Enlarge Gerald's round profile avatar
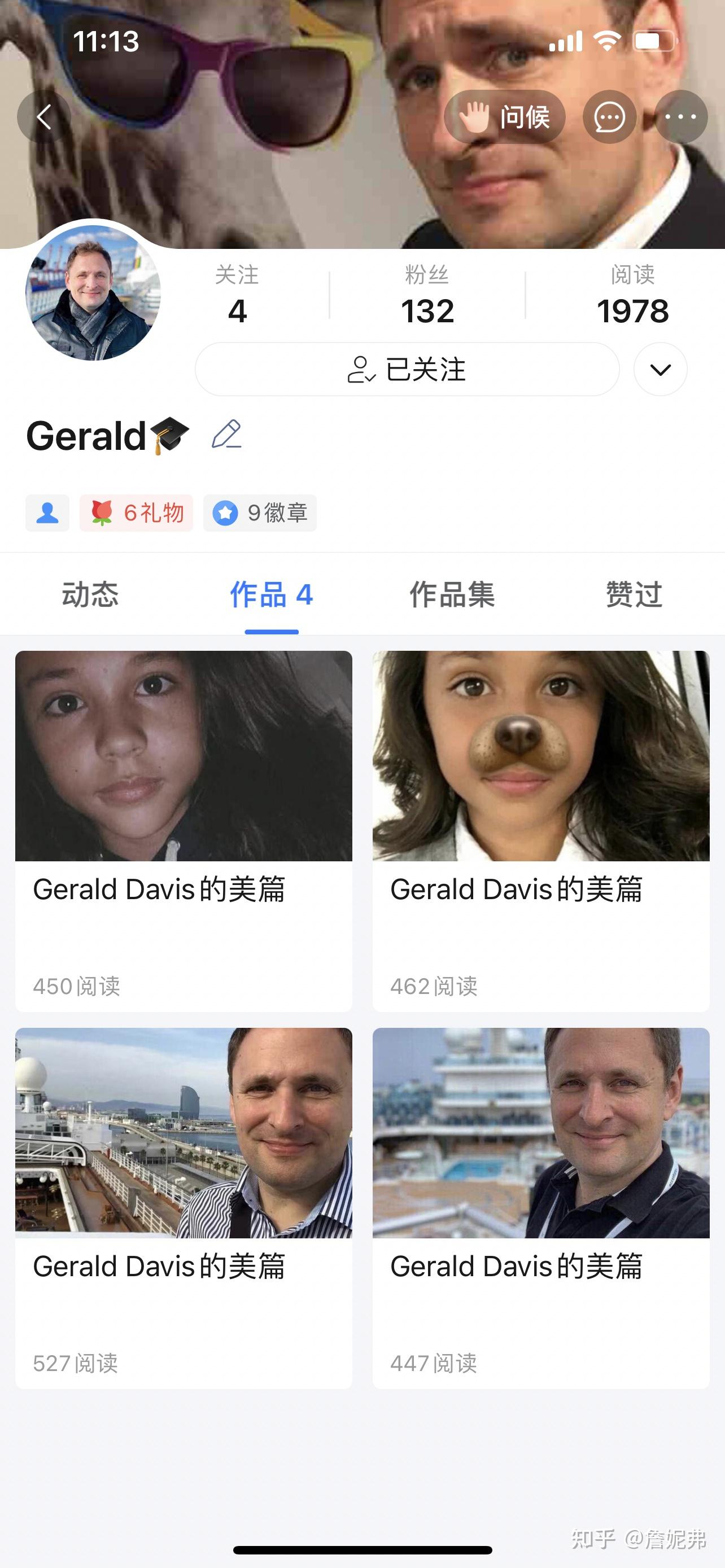This screenshot has height=1568, width=725. (93, 293)
